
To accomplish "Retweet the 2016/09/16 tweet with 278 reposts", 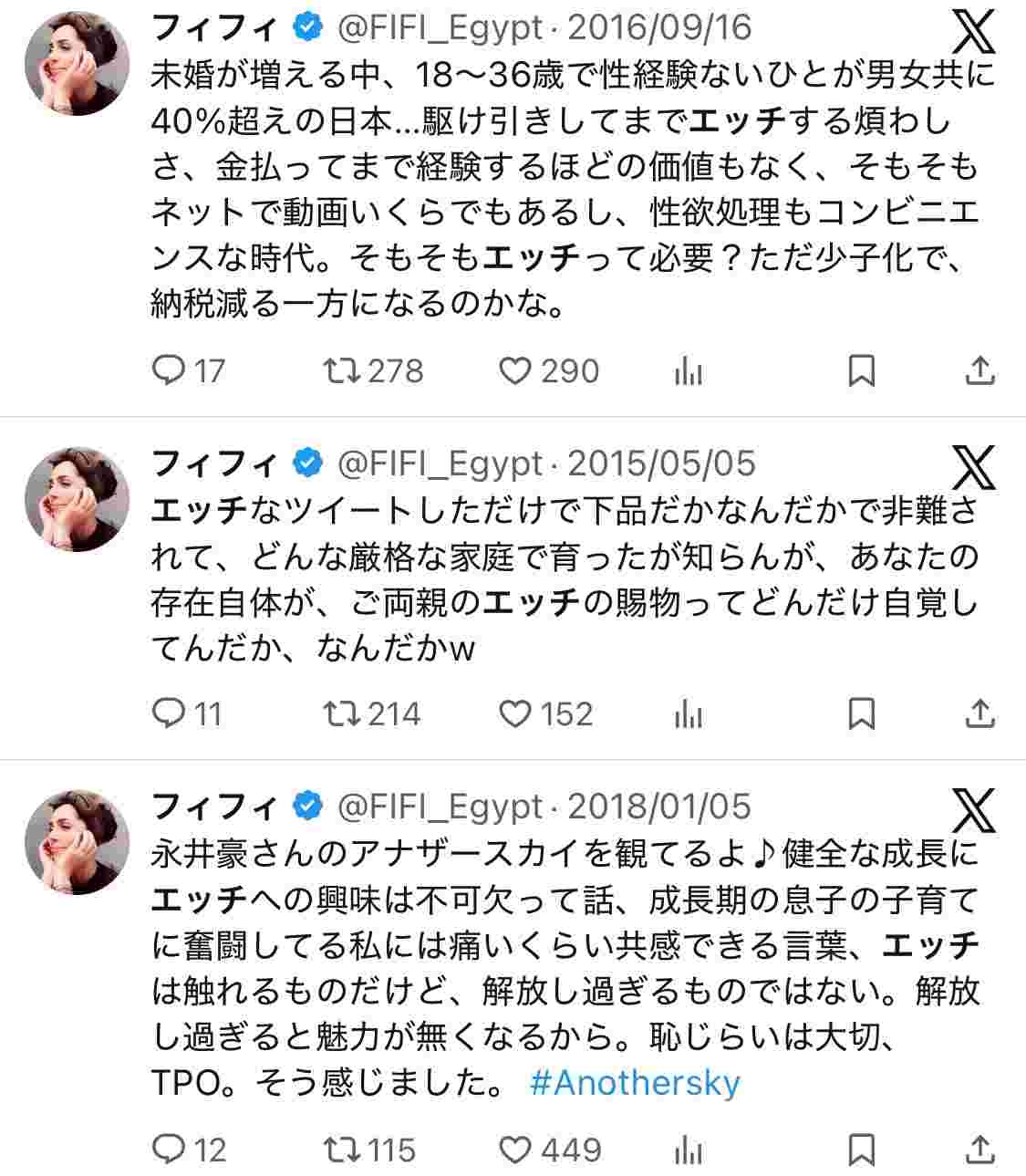I will click(x=343, y=370).
